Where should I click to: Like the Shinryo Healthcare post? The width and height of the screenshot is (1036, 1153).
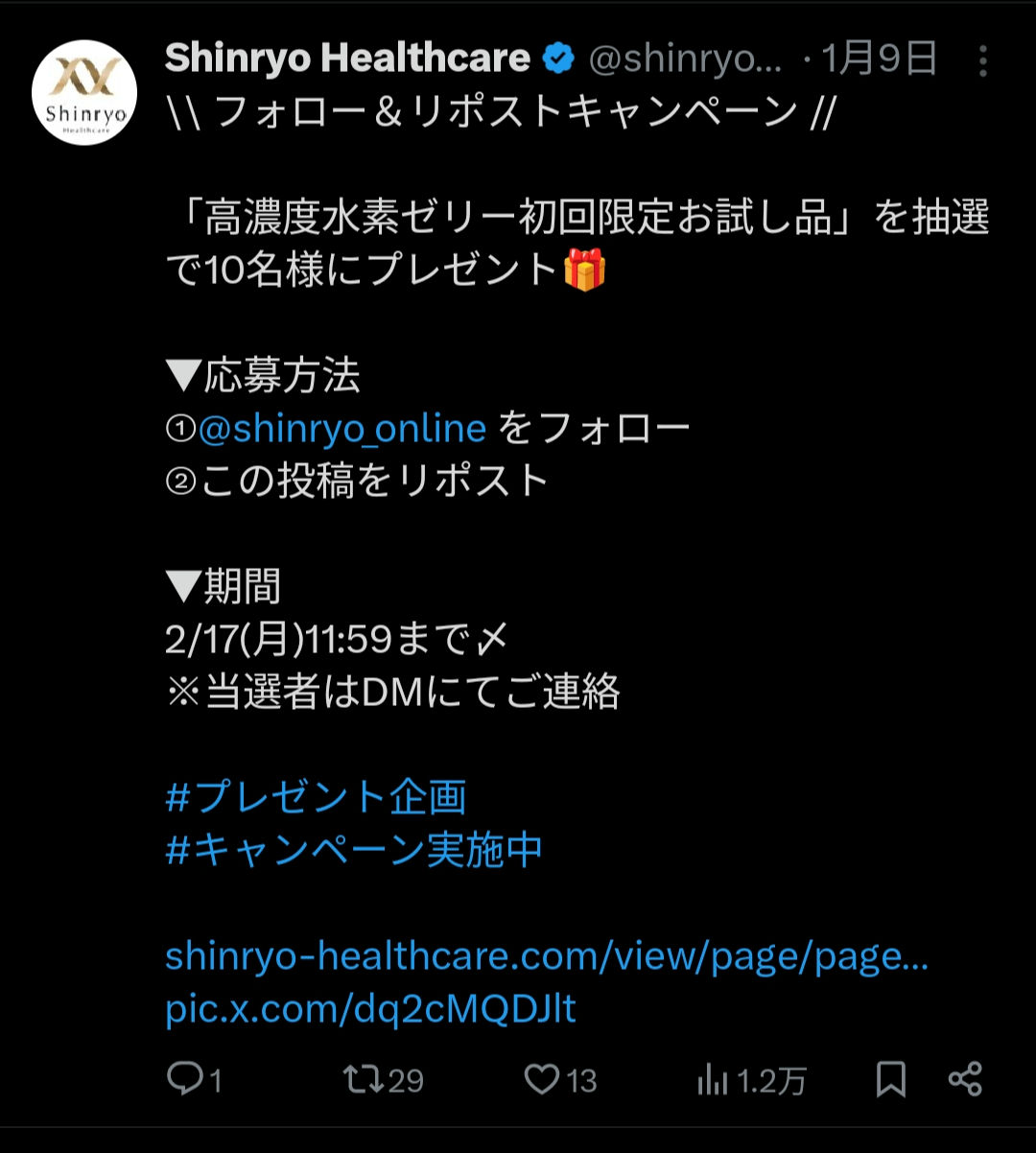pyautogui.click(x=542, y=1079)
